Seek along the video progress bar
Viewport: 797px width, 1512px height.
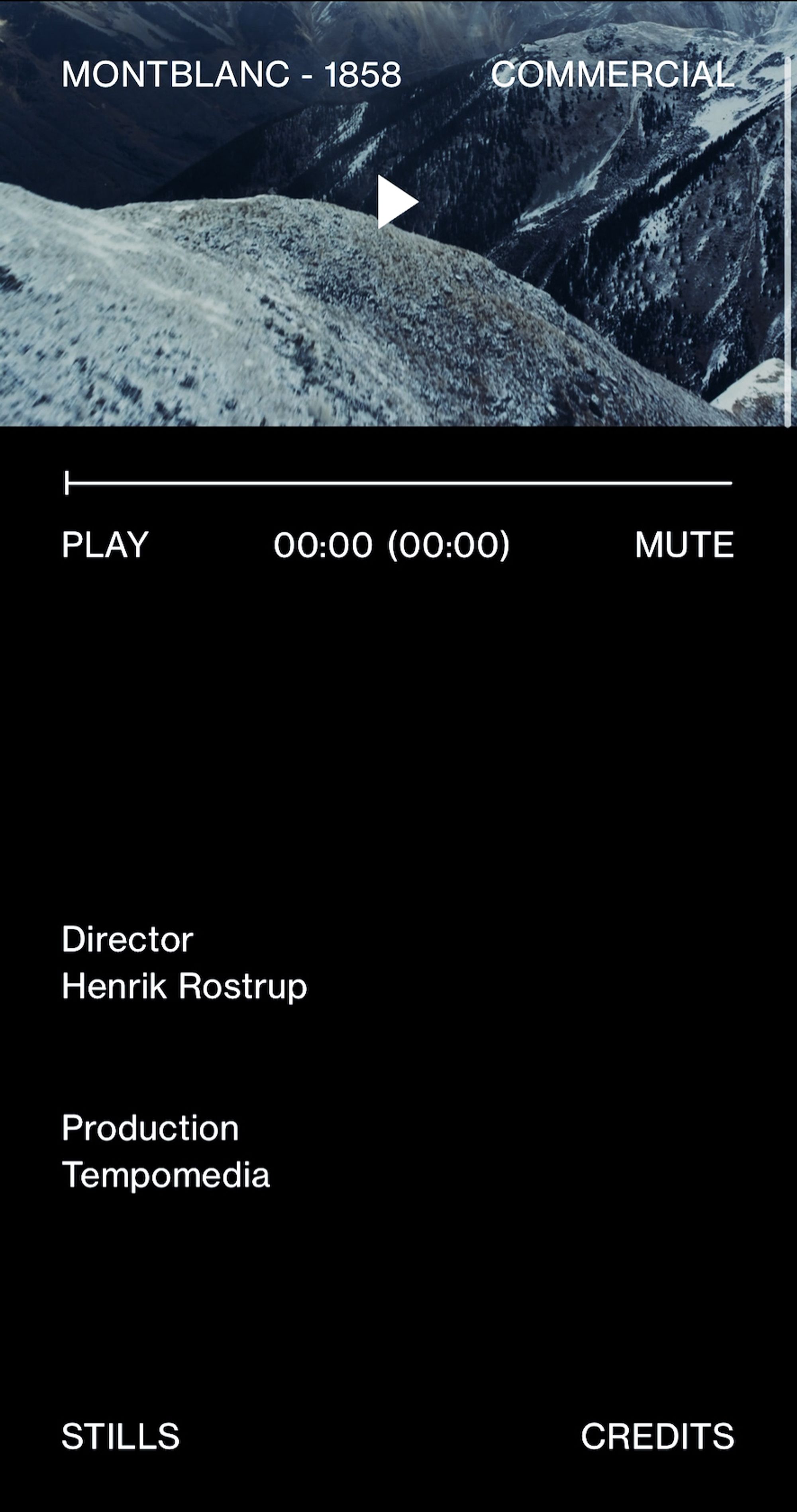399,483
